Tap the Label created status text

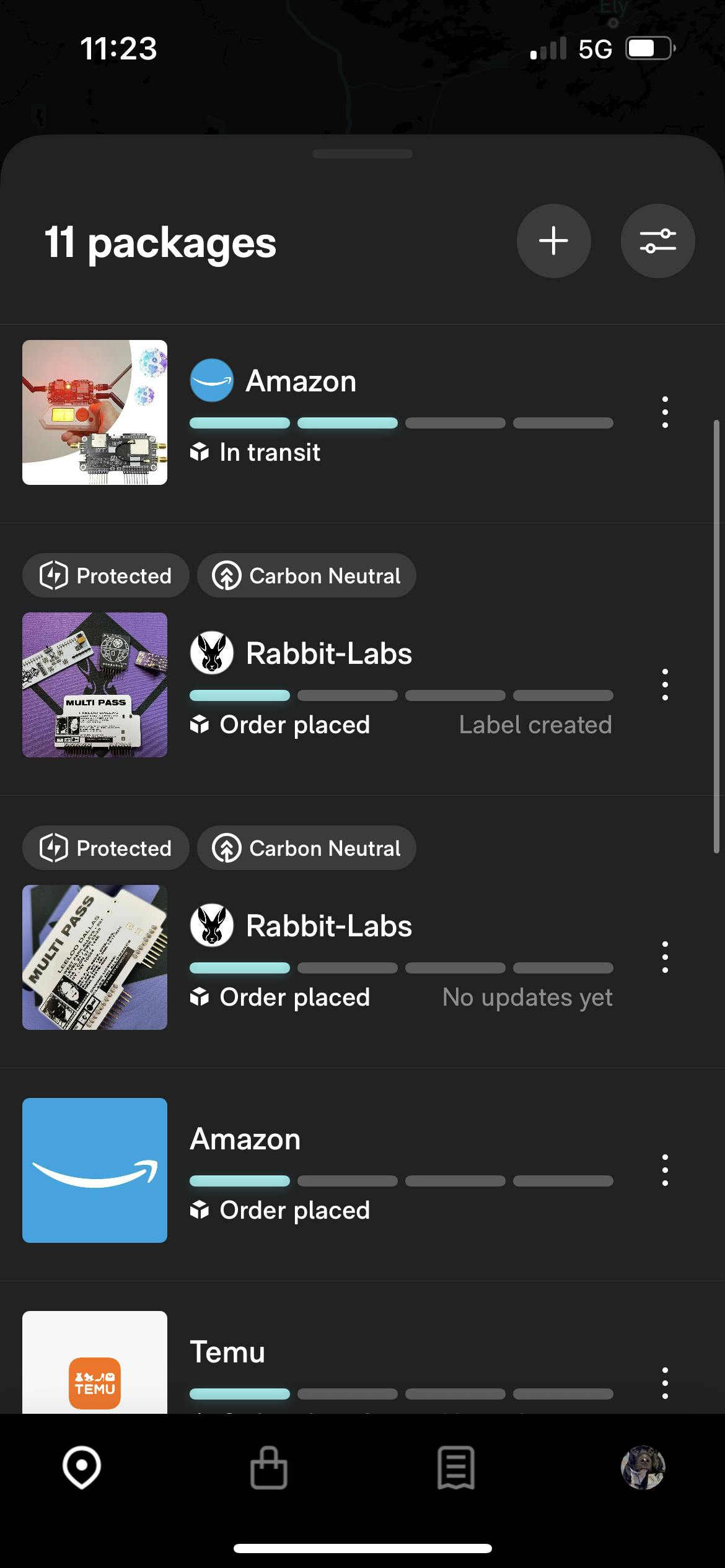click(536, 725)
